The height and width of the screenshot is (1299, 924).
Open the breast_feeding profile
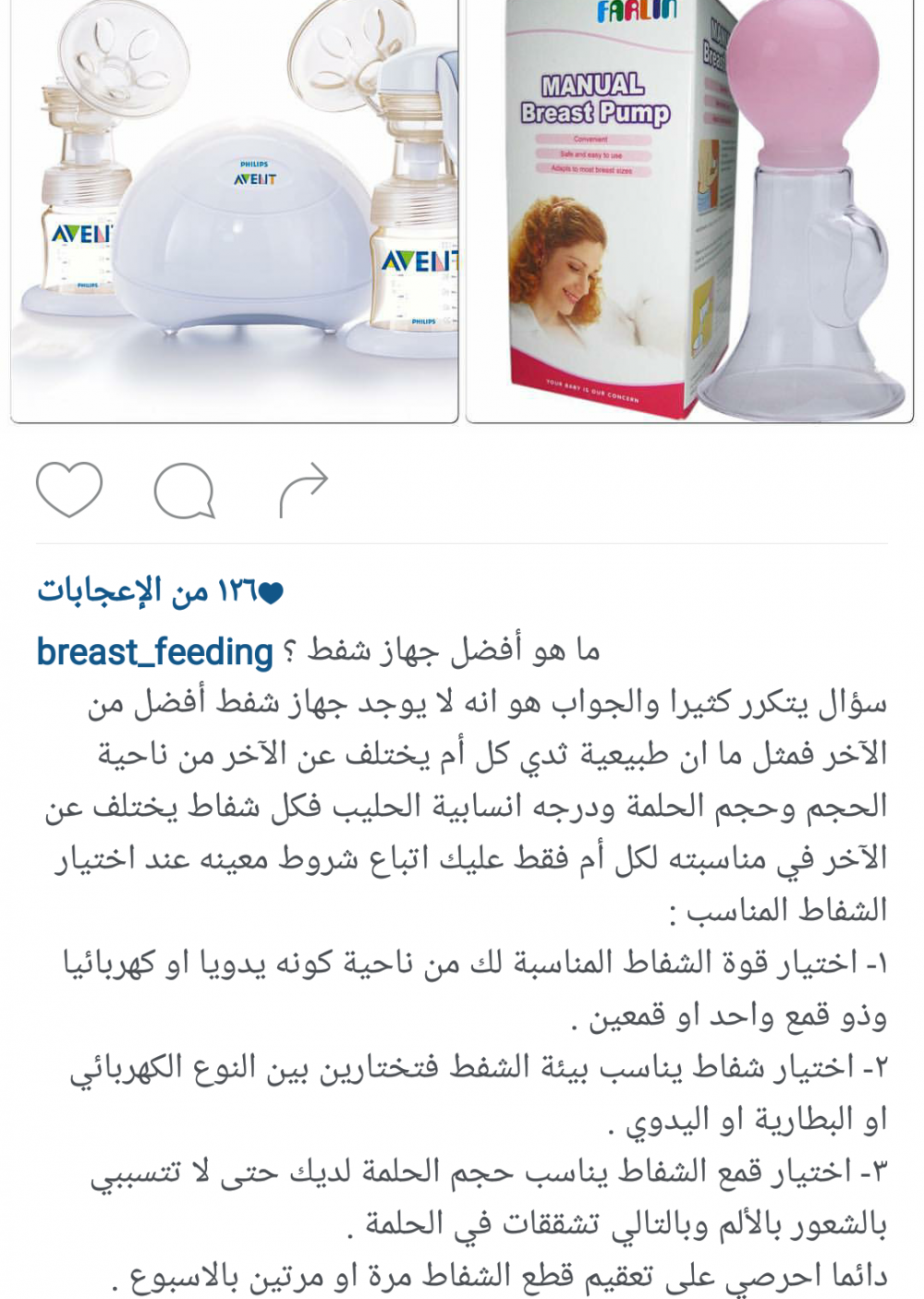(154, 652)
